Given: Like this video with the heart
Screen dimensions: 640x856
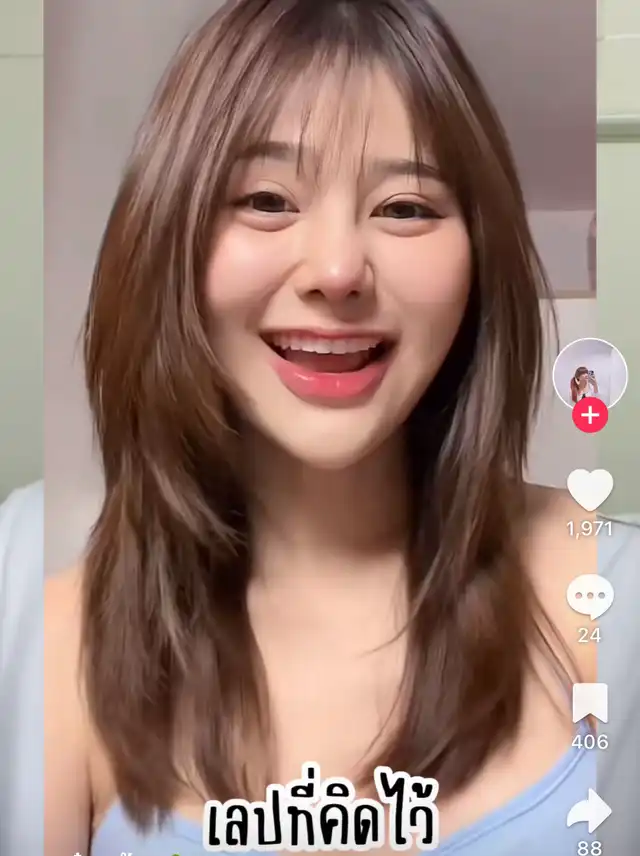Looking at the screenshot, I should tap(590, 490).
